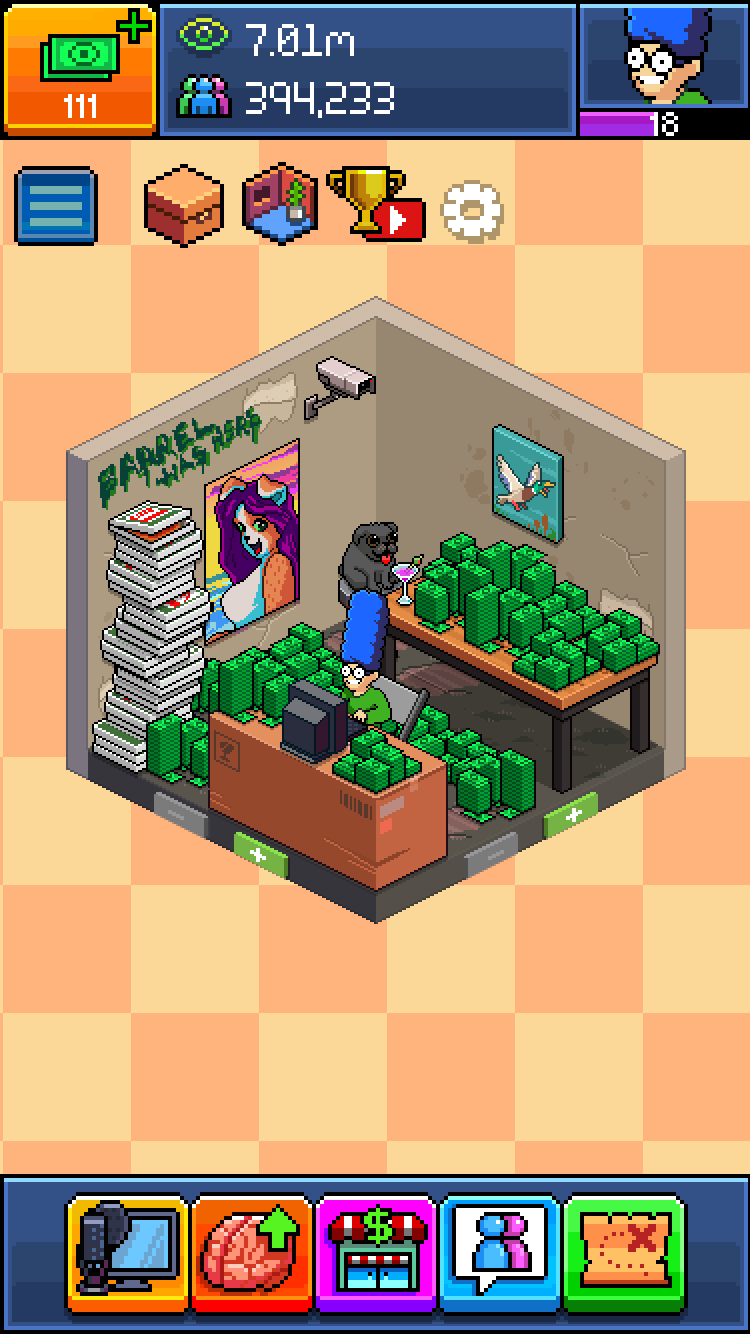Screen dimensions: 750x1334
Task: Tap the green plus slot under the table
Action: point(572,814)
